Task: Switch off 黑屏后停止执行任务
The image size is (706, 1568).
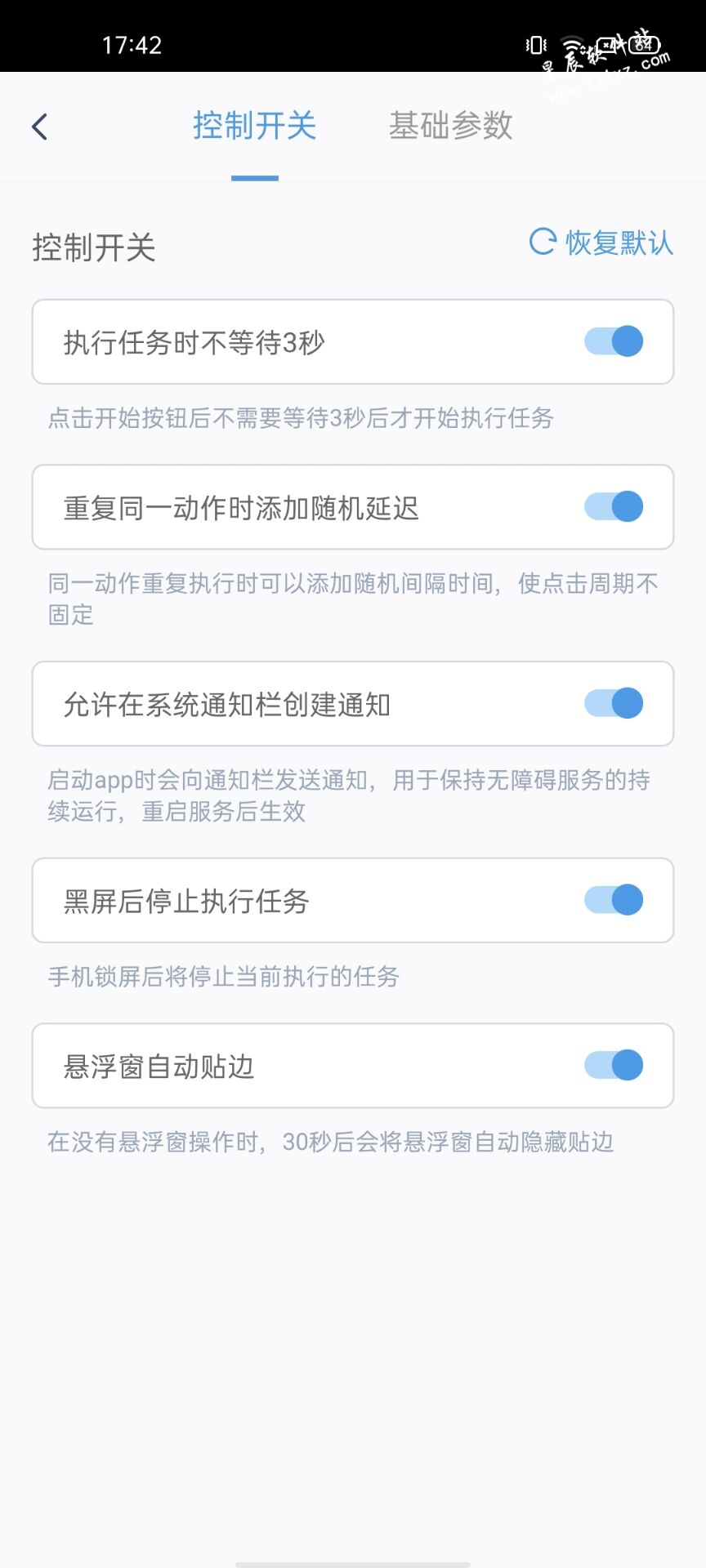Action: point(614,900)
